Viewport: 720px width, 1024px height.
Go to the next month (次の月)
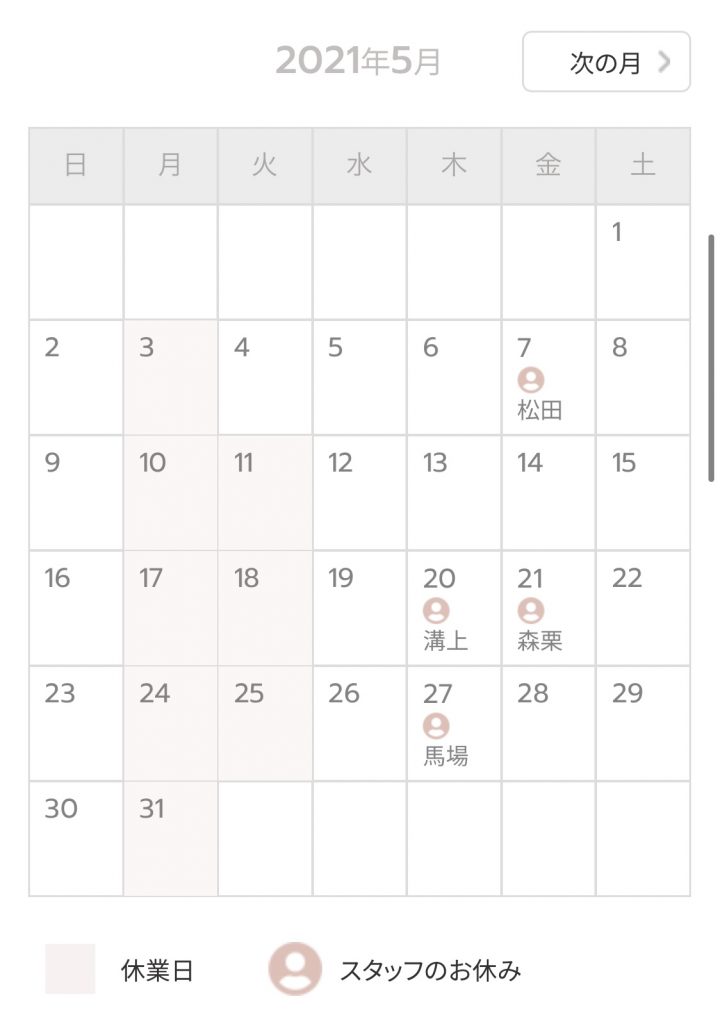pos(606,62)
